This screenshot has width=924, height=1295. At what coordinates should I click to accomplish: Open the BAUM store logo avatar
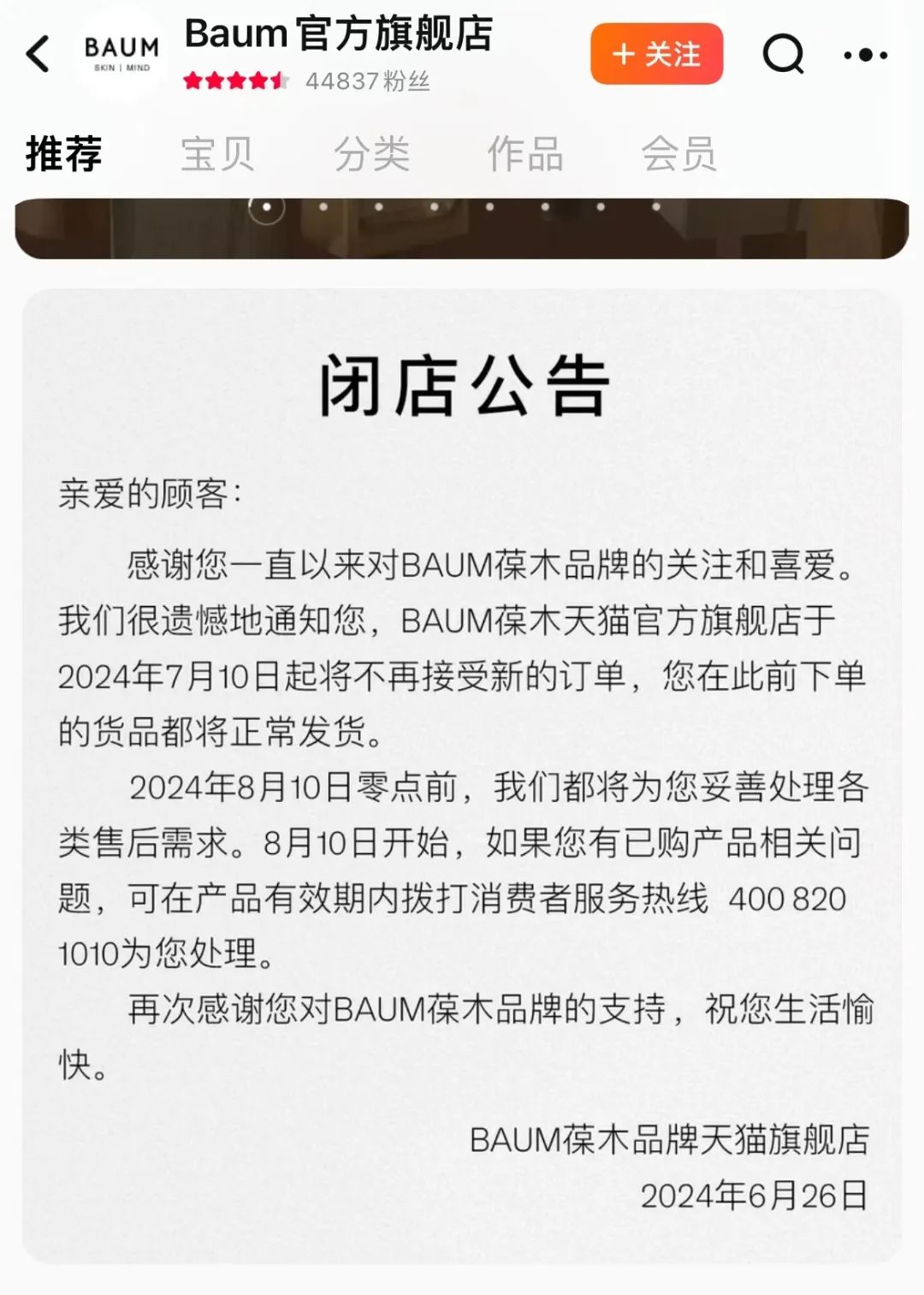(x=121, y=54)
